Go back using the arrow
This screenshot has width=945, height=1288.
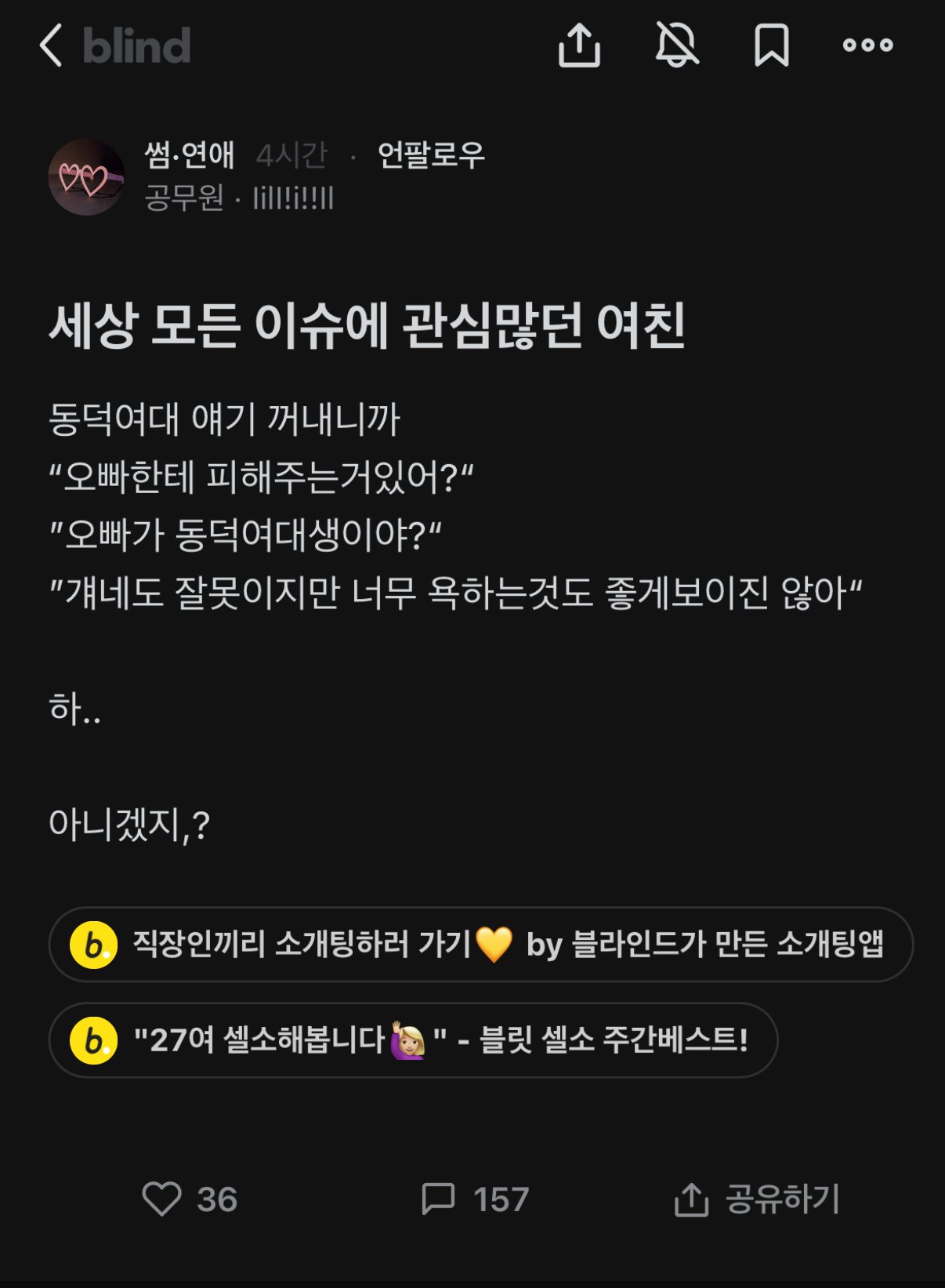point(51,45)
